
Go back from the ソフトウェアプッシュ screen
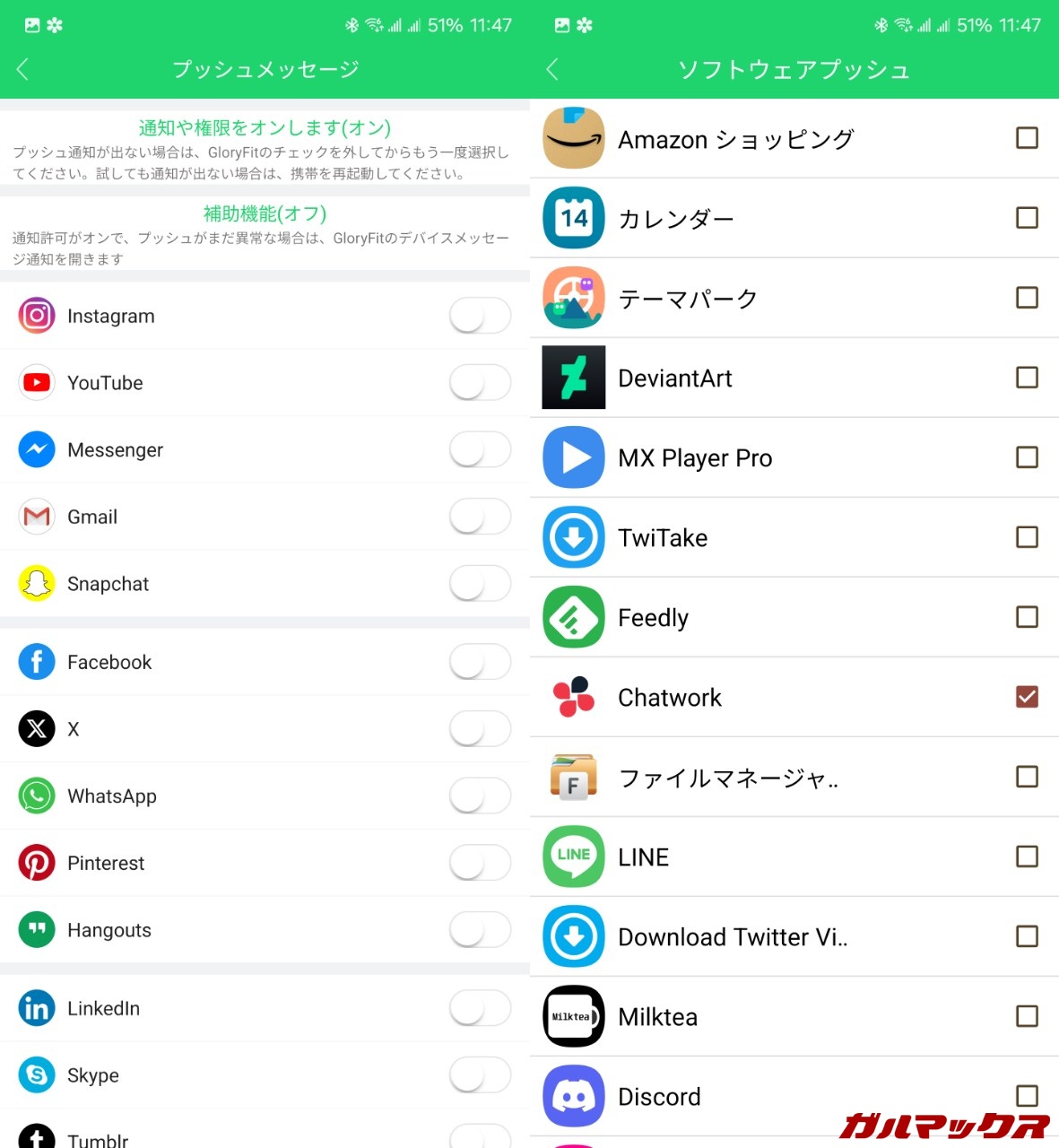click(x=552, y=69)
